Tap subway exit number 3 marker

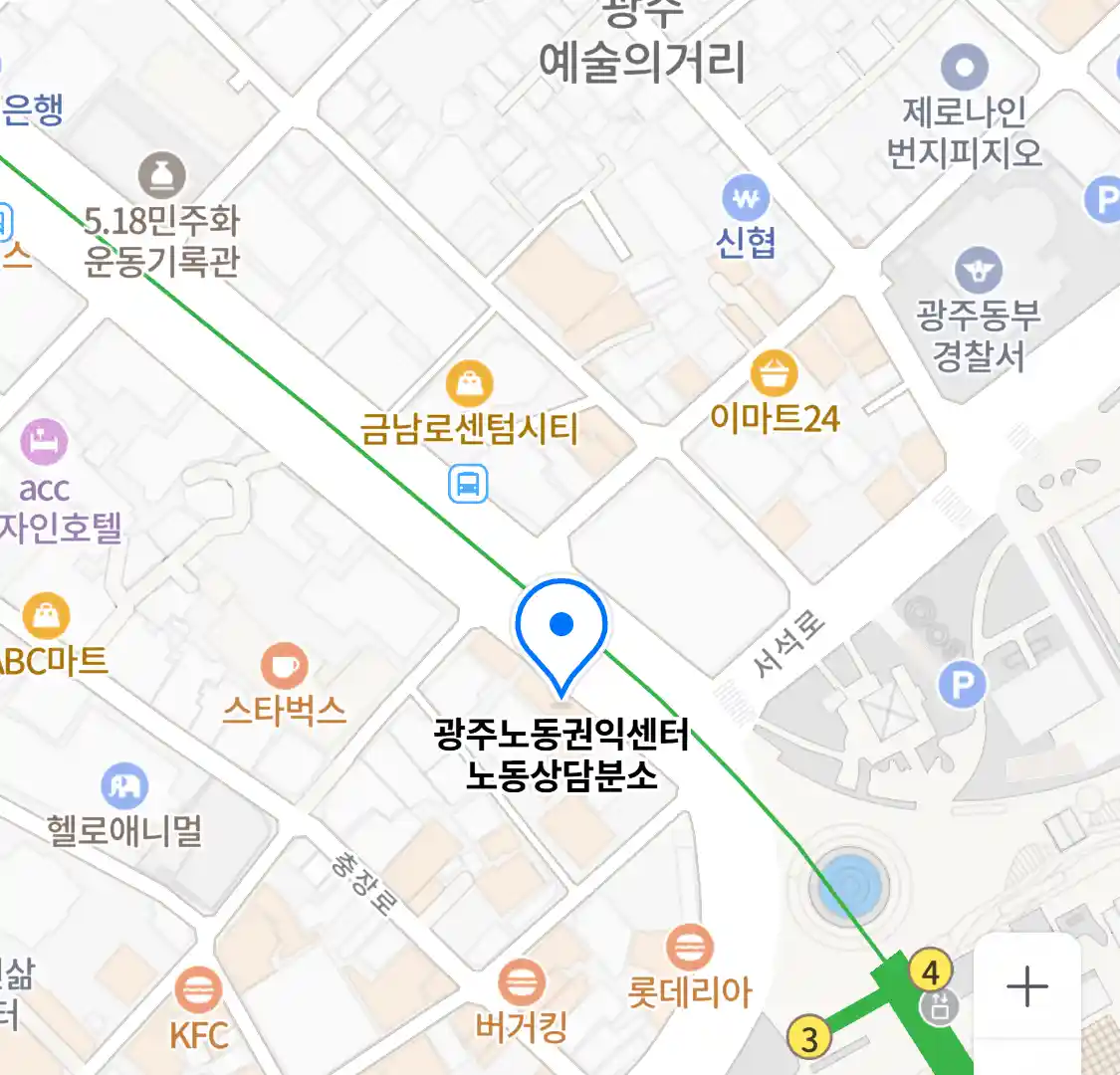[809, 1038]
